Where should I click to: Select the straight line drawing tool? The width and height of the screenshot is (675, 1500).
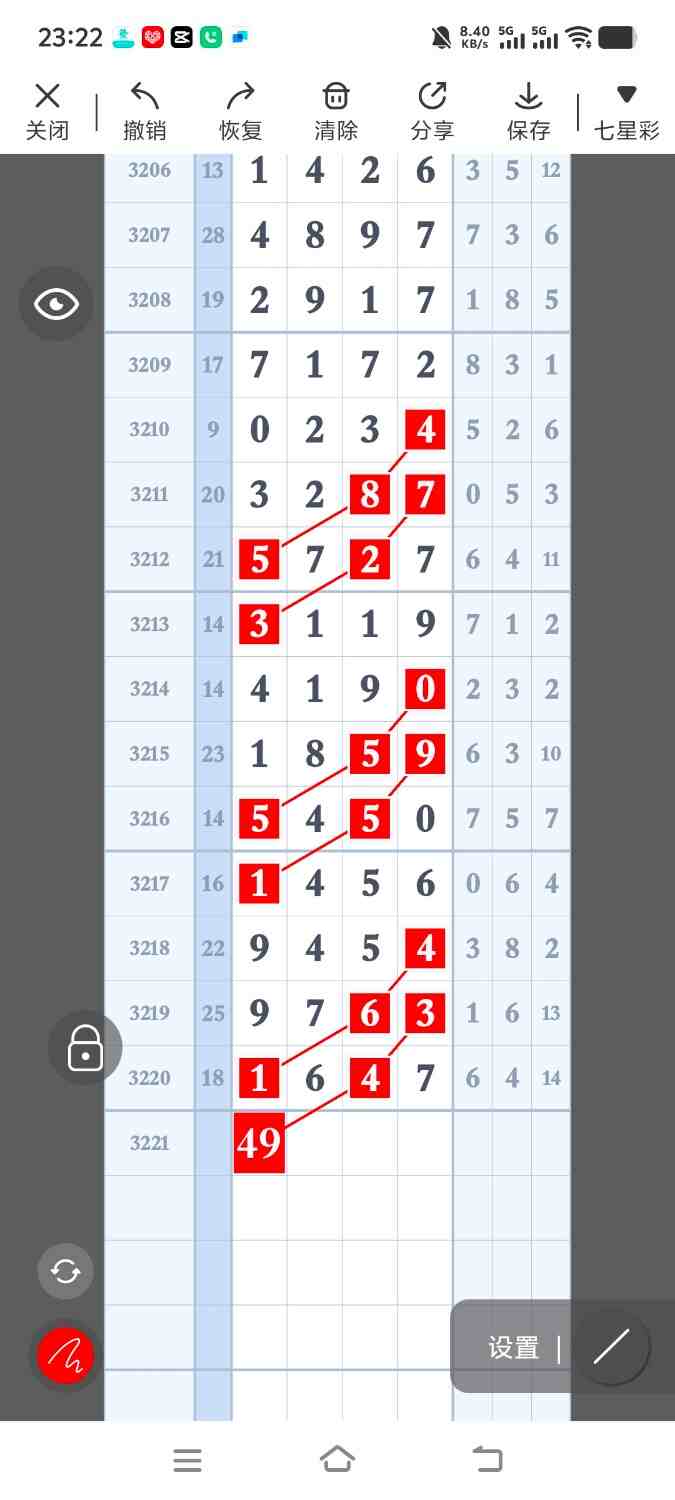pos(611,1347)
